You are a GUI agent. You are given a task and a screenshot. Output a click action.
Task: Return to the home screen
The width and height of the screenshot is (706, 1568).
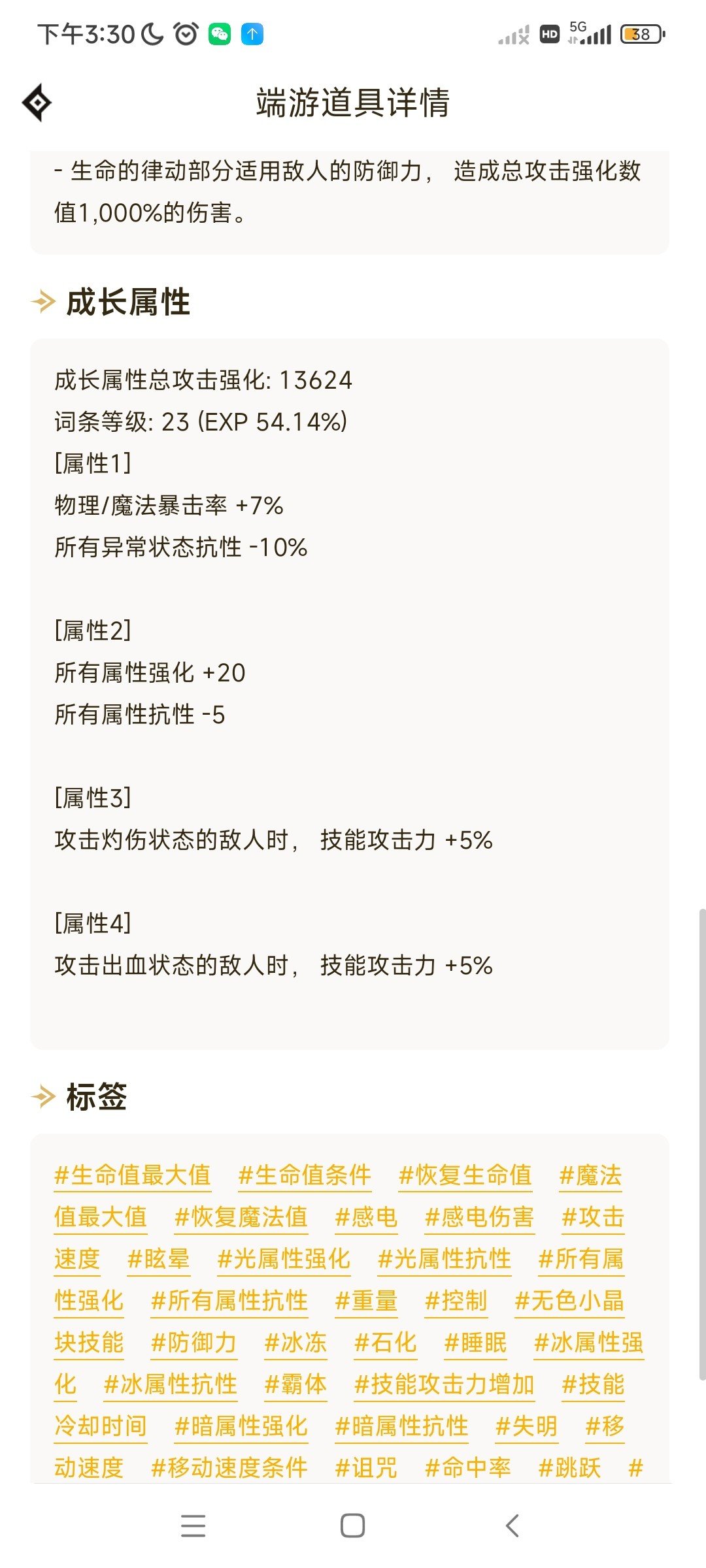point(352,1526)
